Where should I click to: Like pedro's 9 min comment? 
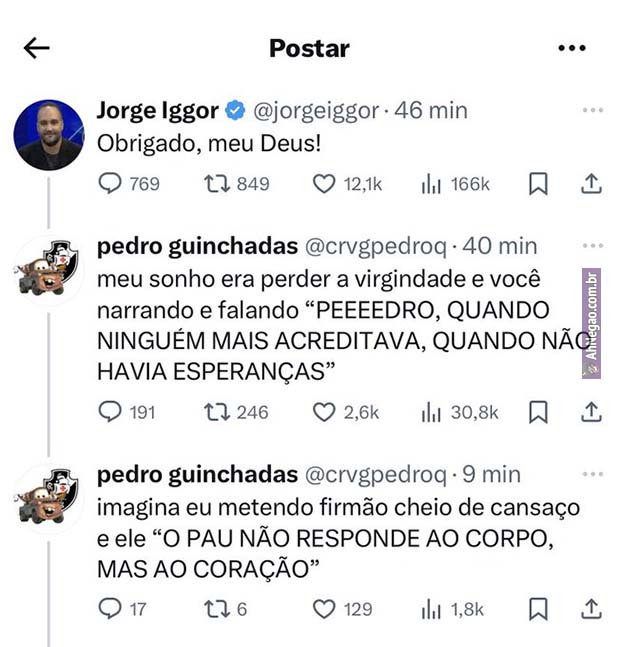click(x=324, y=609)
